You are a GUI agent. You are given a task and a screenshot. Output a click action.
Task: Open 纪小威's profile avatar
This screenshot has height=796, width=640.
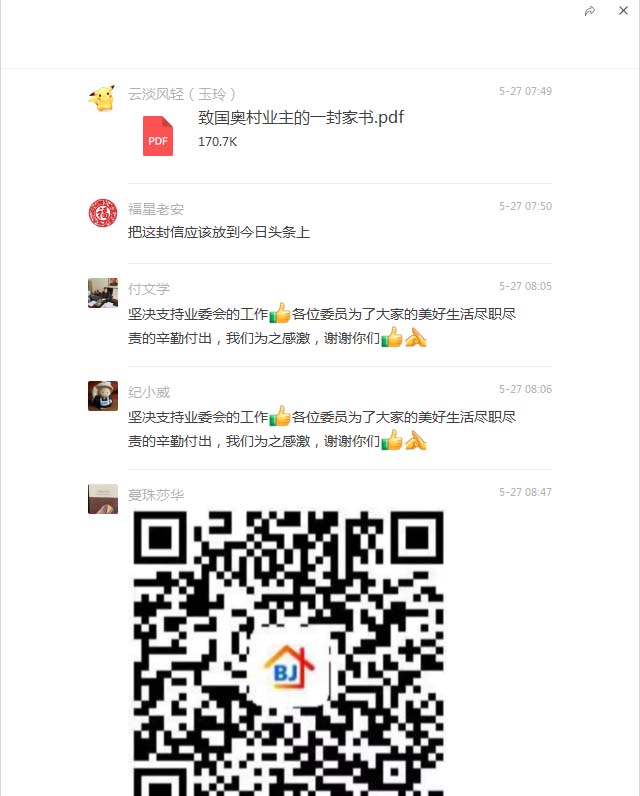point(102,396)
